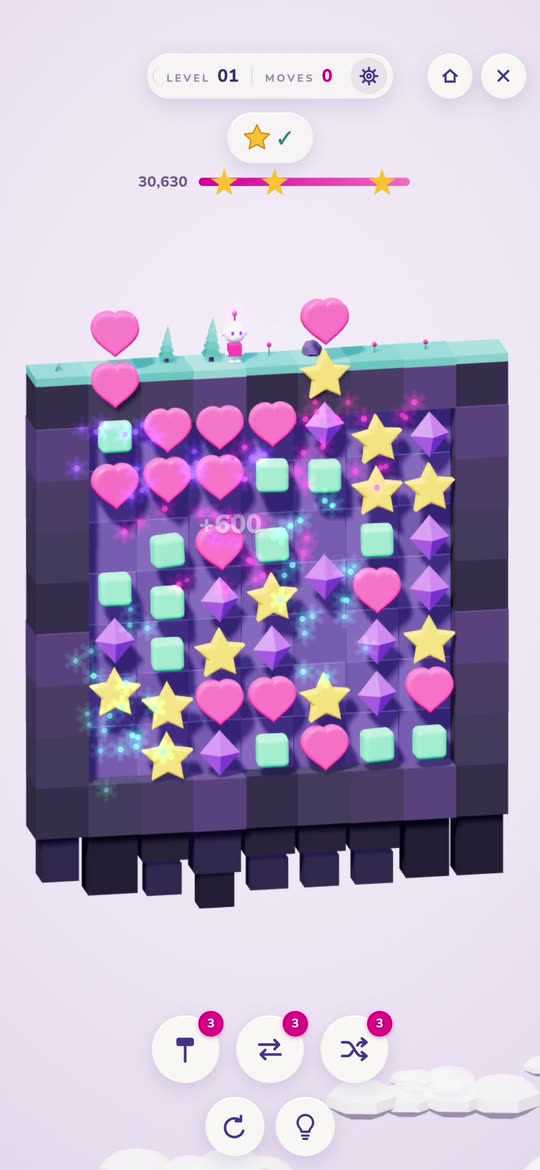Viewport: 540px width, 1170px height.
Task: Close the level with the X button
Action: [503, 76]
